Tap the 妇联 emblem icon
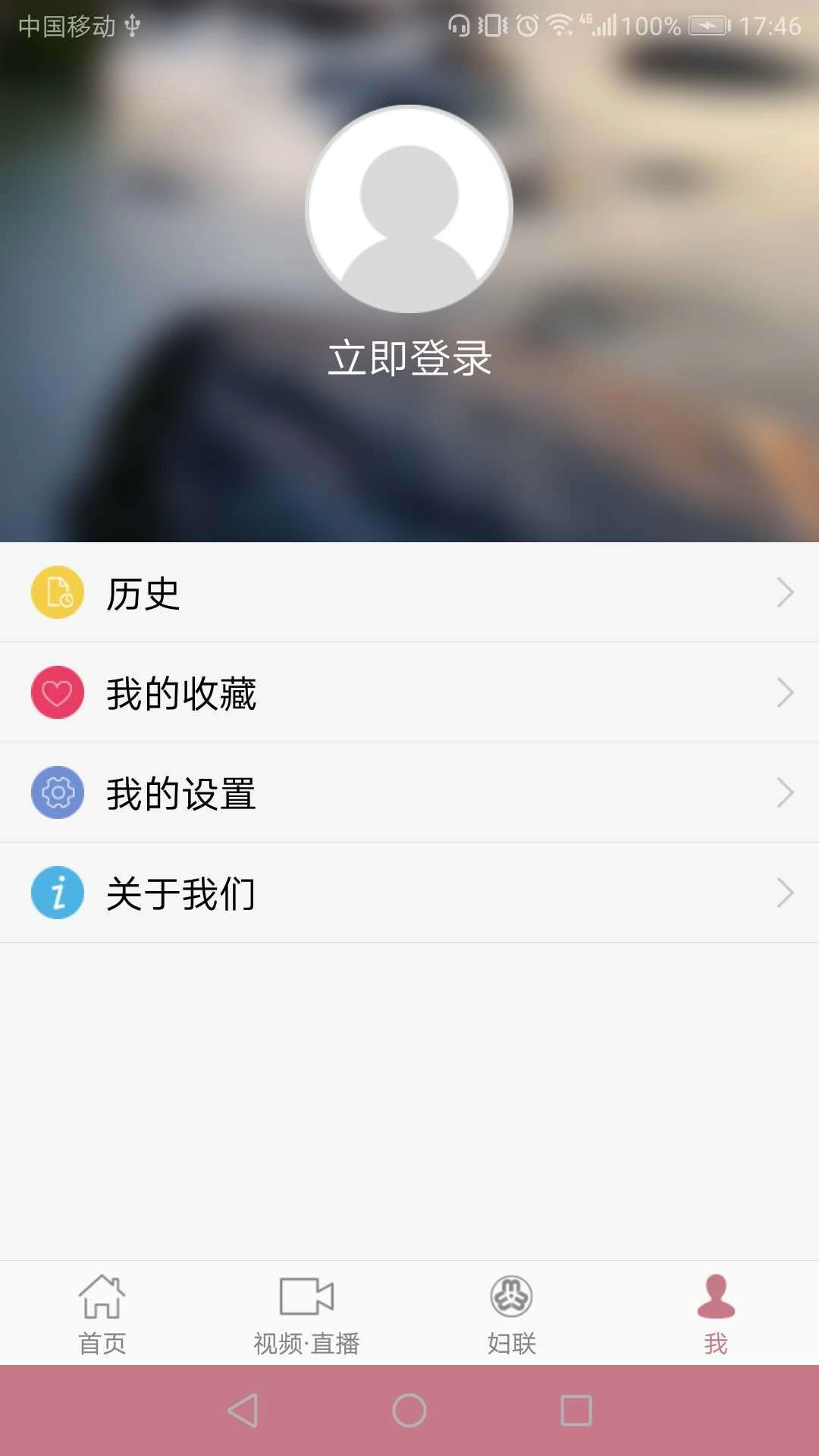 [x=512, y=1295]
